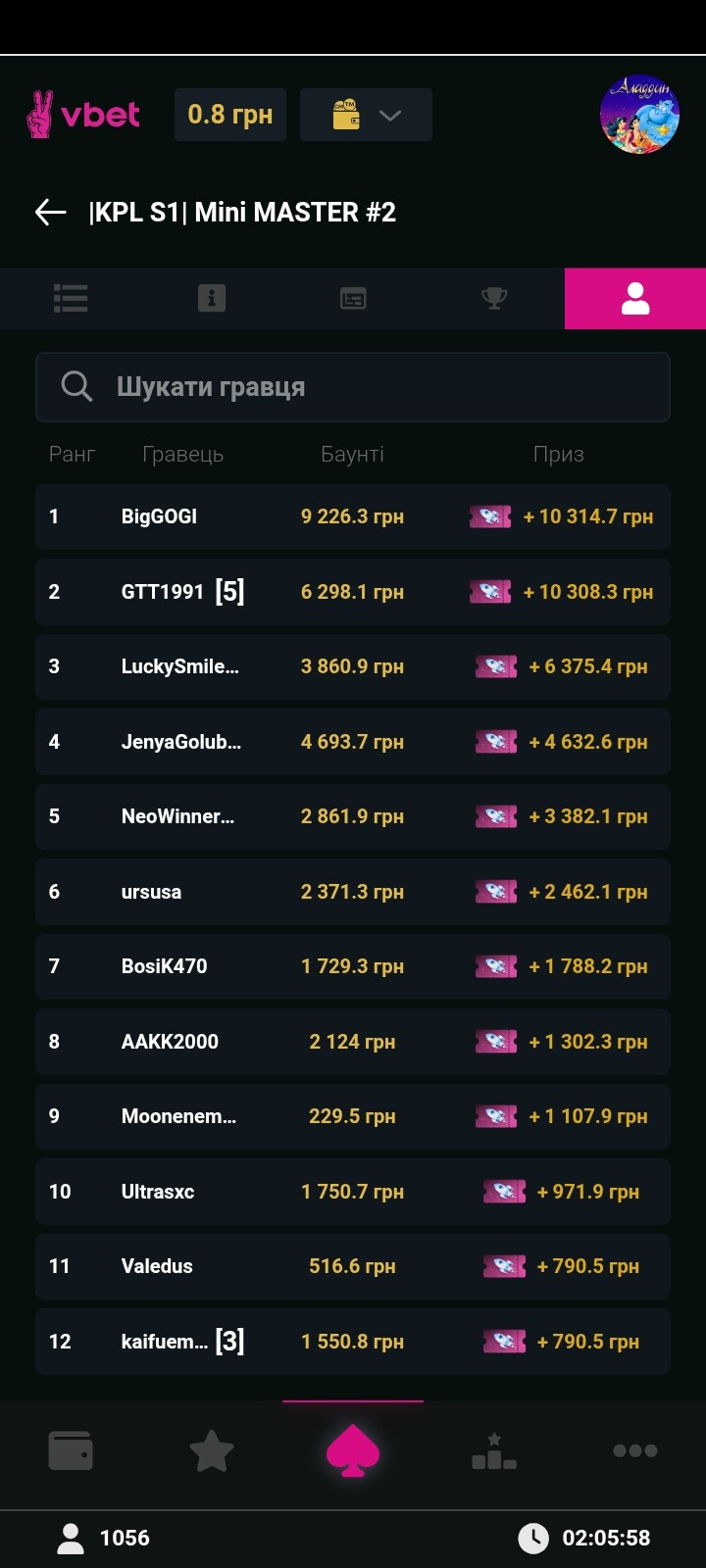Focus the Шукати гравця search field
706x1568 pixels.
353,387
